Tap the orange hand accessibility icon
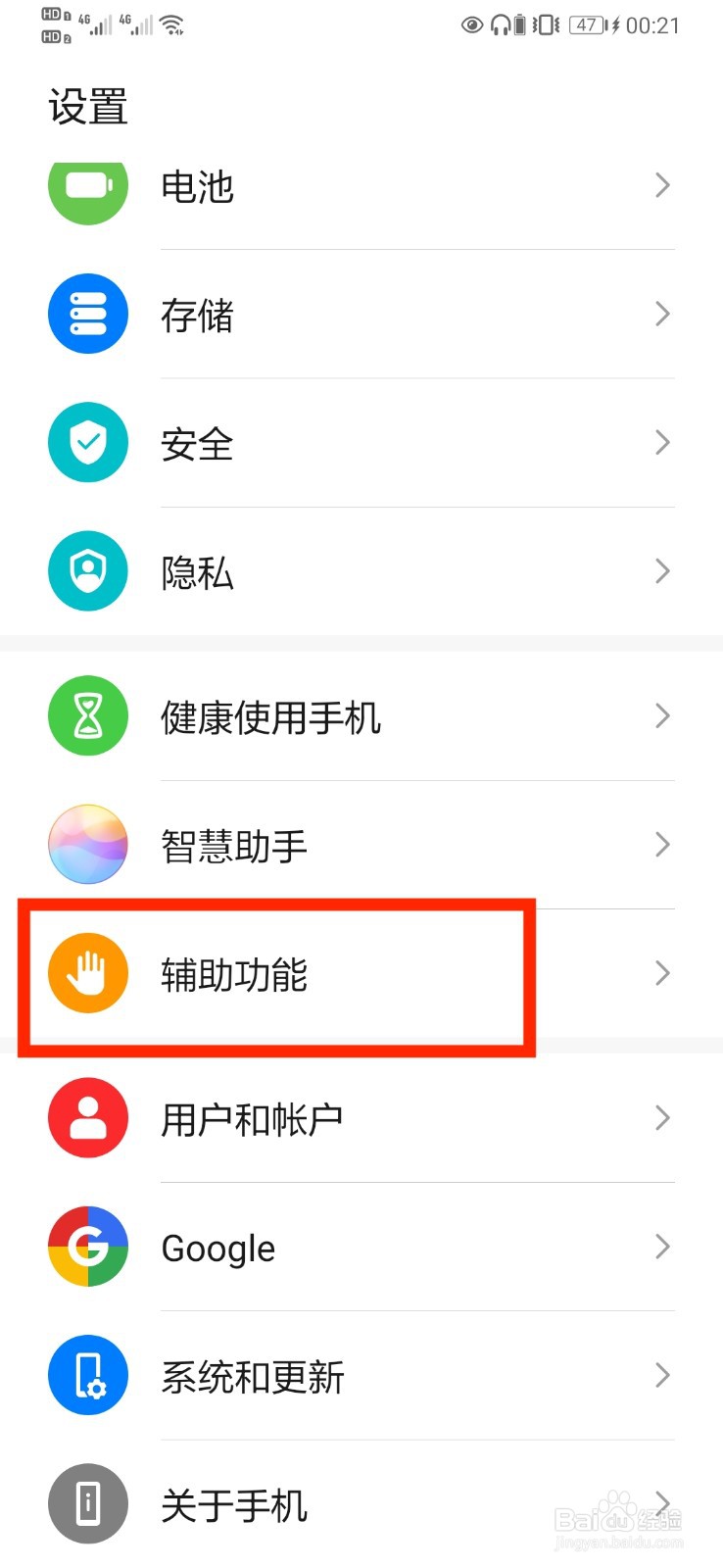 [88, 973]
